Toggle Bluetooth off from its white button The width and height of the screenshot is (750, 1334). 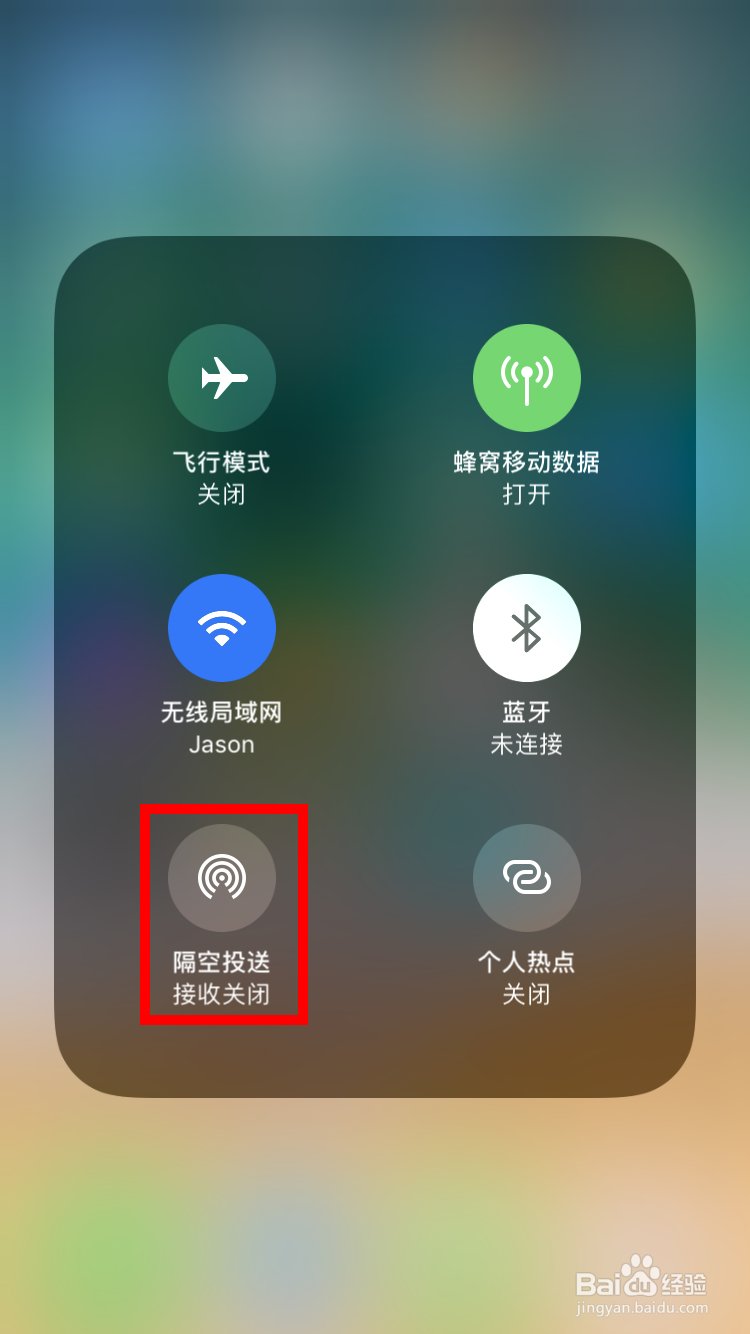point(527,627)
